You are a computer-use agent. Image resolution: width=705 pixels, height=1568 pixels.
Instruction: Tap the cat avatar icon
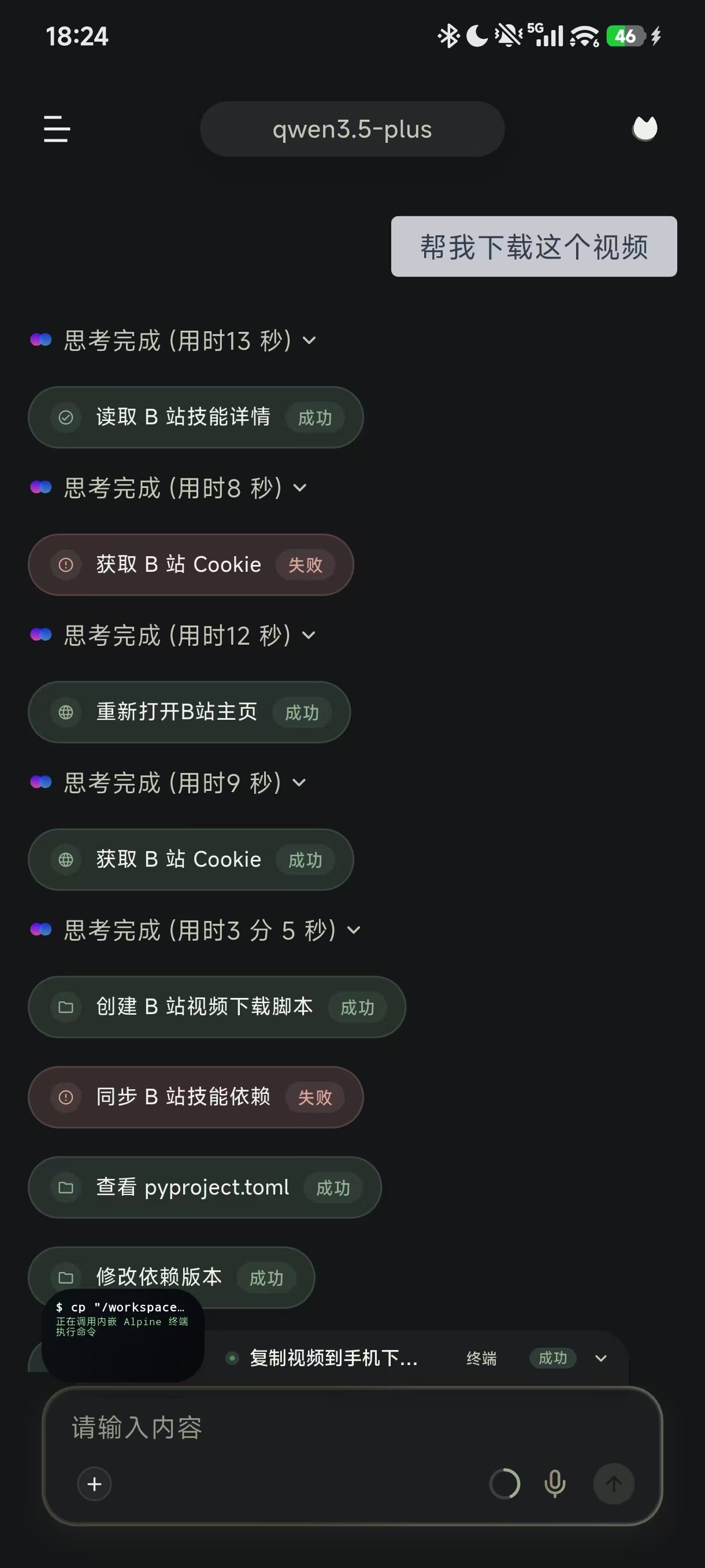coord(645,128)
